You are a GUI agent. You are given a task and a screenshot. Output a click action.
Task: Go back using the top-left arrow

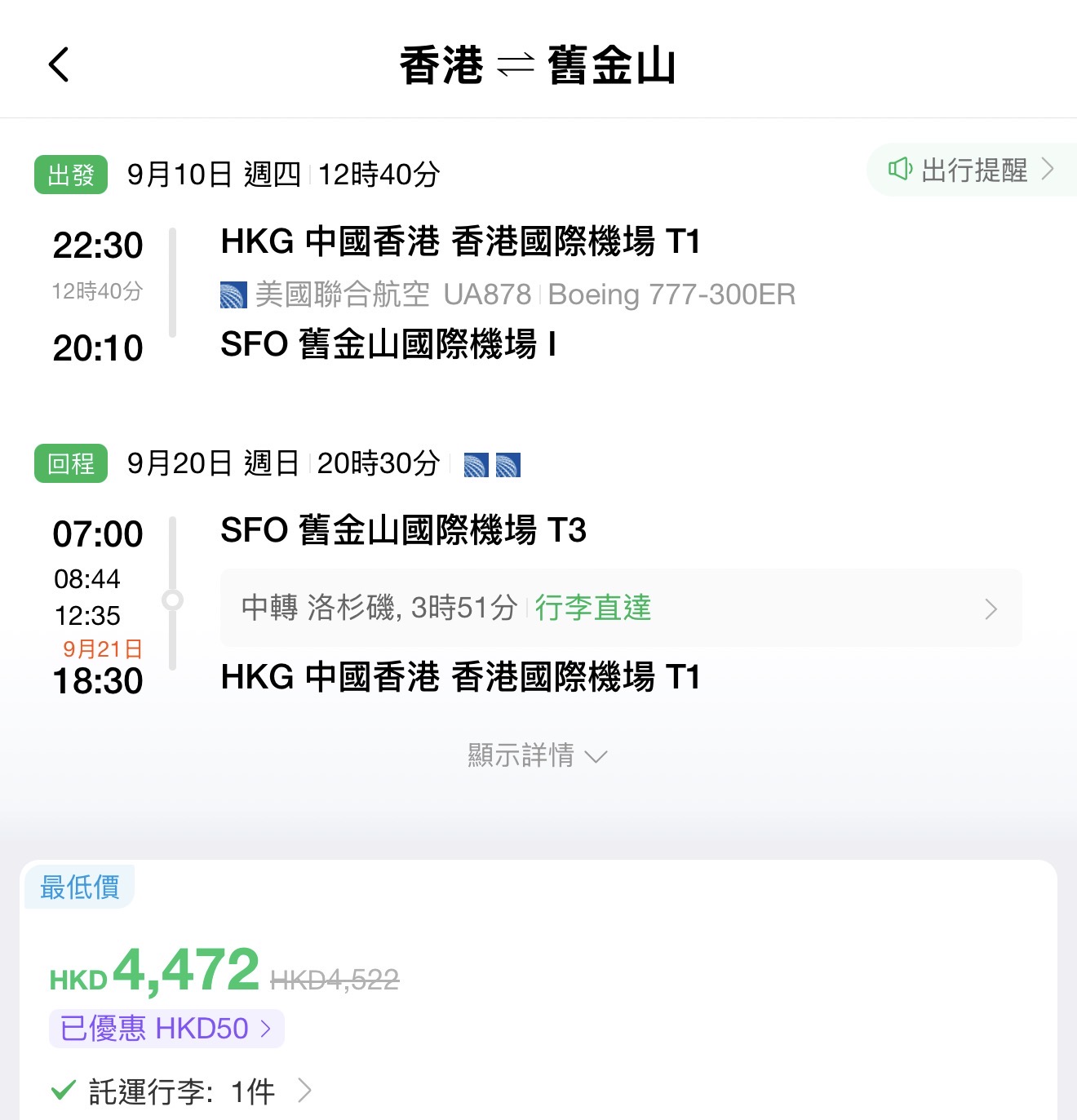click(59, 64)
